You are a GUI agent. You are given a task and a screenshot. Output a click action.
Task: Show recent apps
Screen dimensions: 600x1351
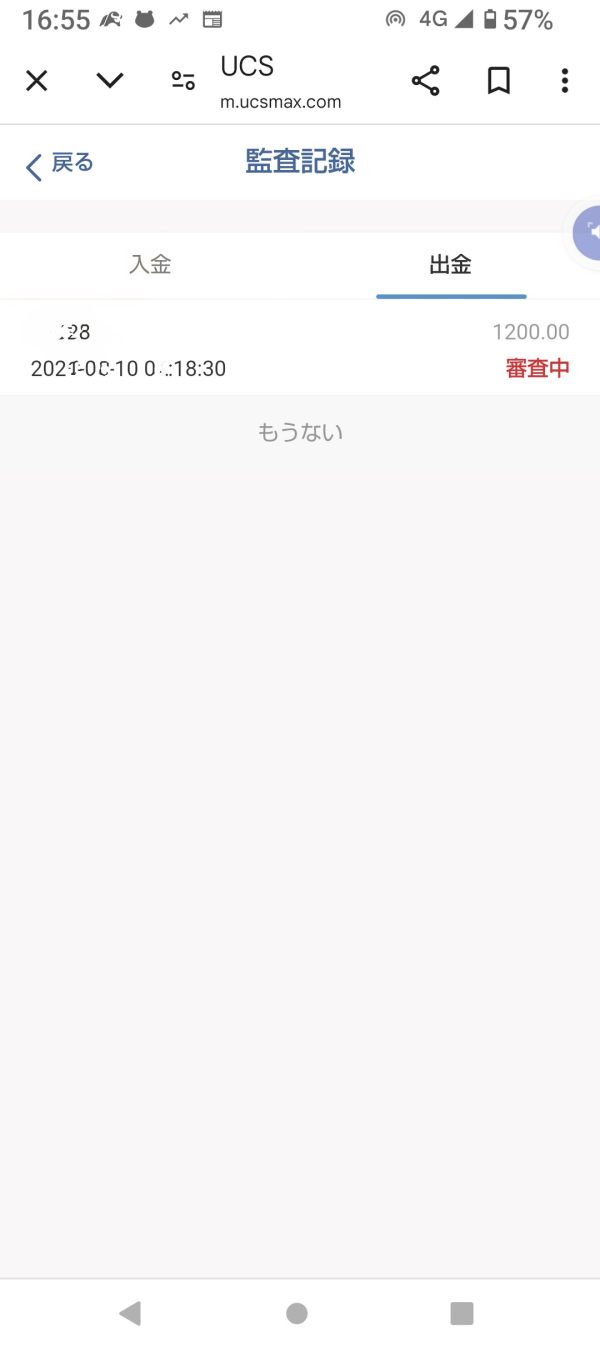(461, 1313)
